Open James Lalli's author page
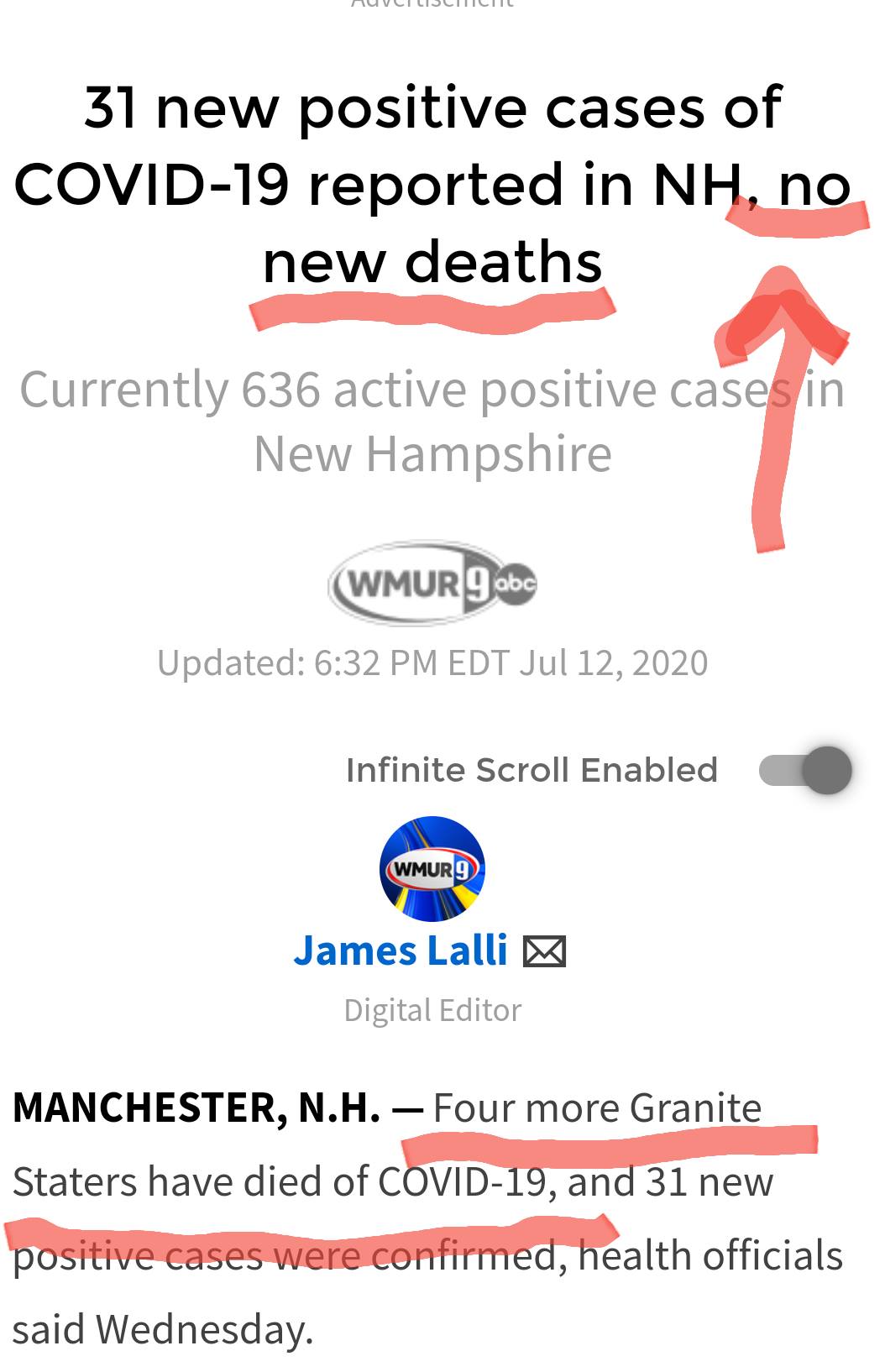The width and height of the screenshot is (885, 1372). [401, 950]
